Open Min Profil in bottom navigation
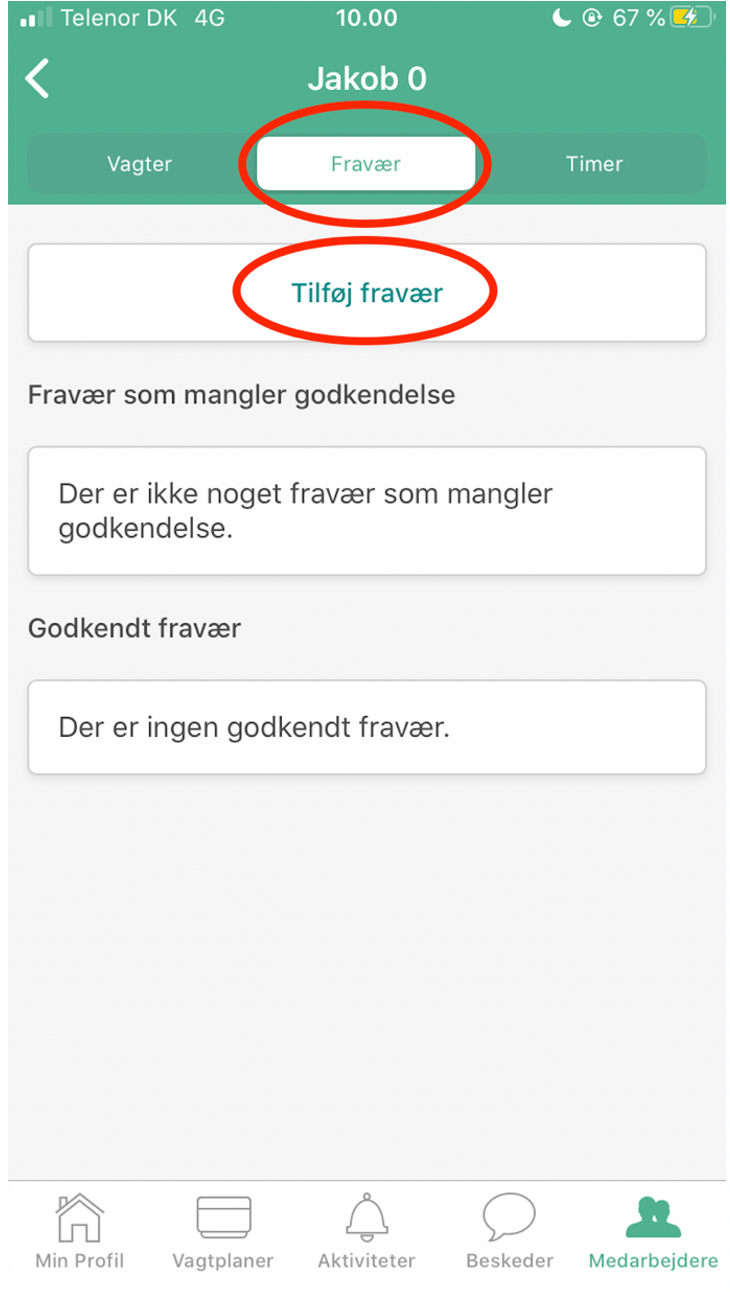The image size is (730, 1292). click(x=80, y=1232)
